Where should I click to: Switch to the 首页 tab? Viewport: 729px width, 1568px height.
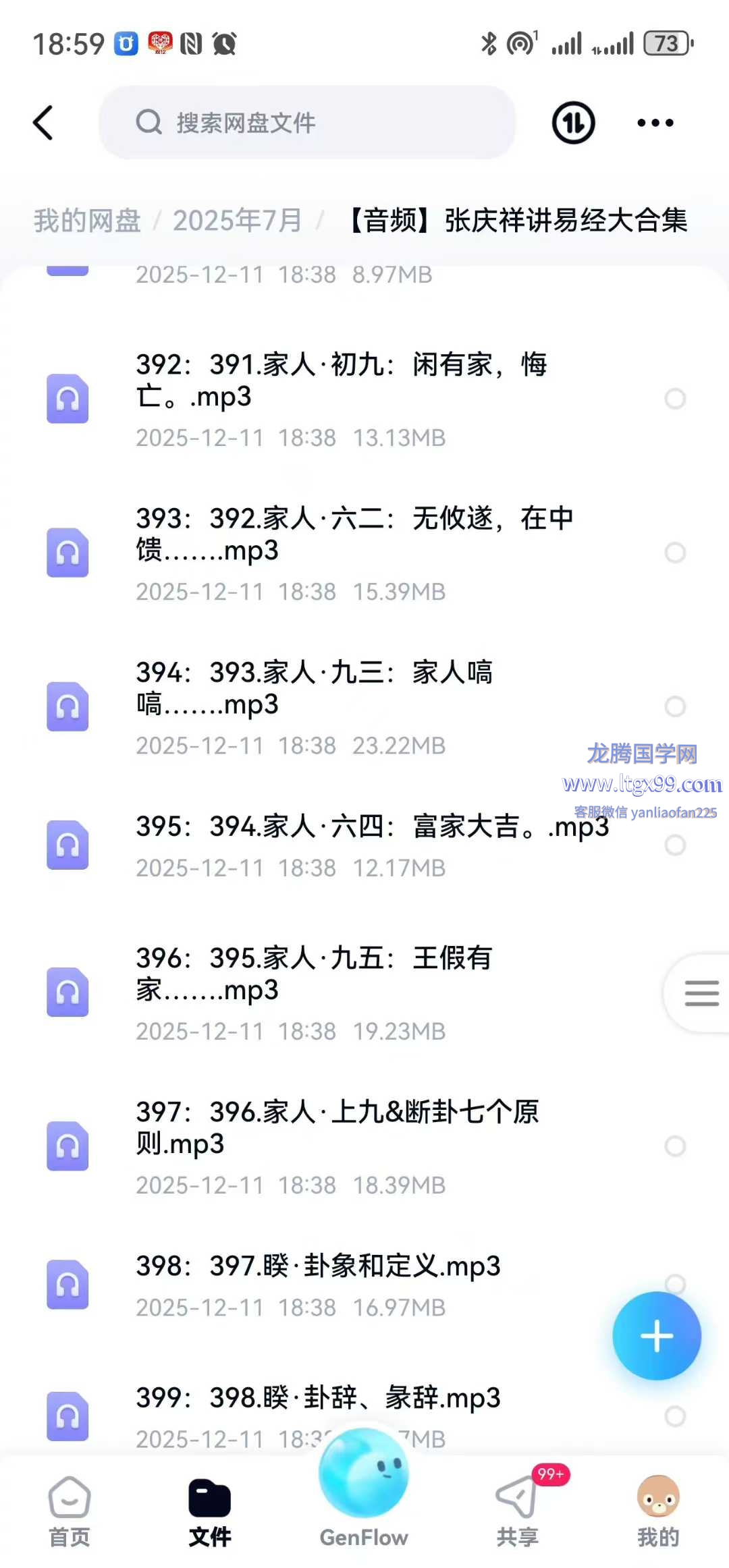(x=70, y=1513)
